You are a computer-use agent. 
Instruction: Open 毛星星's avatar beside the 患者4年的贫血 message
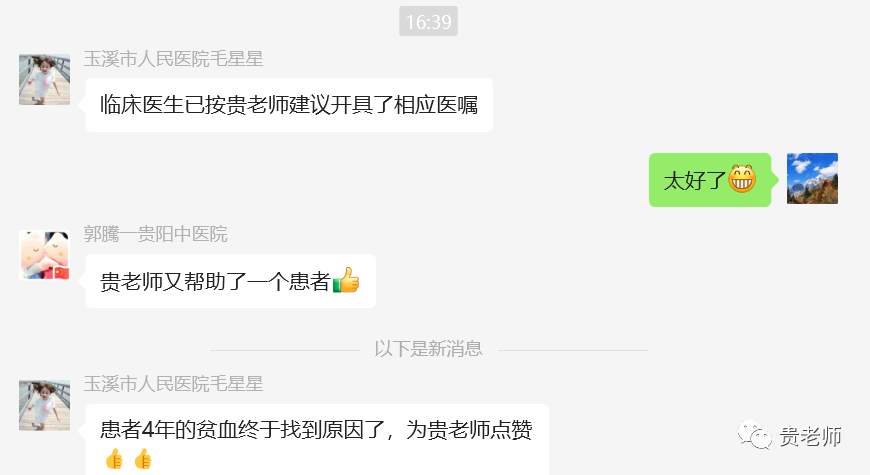pos(44,405)
